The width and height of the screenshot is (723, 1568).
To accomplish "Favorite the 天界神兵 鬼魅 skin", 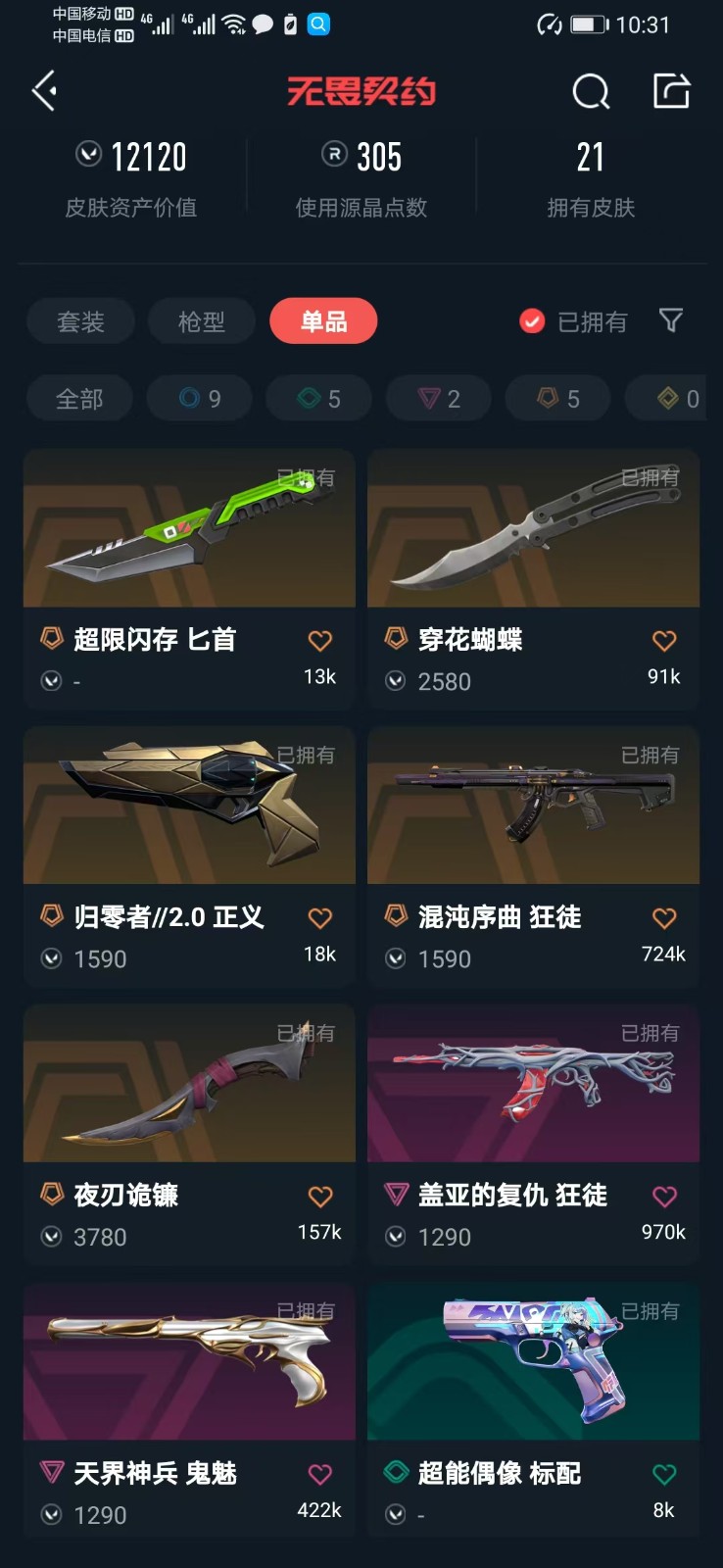I will coord(320,1475).
